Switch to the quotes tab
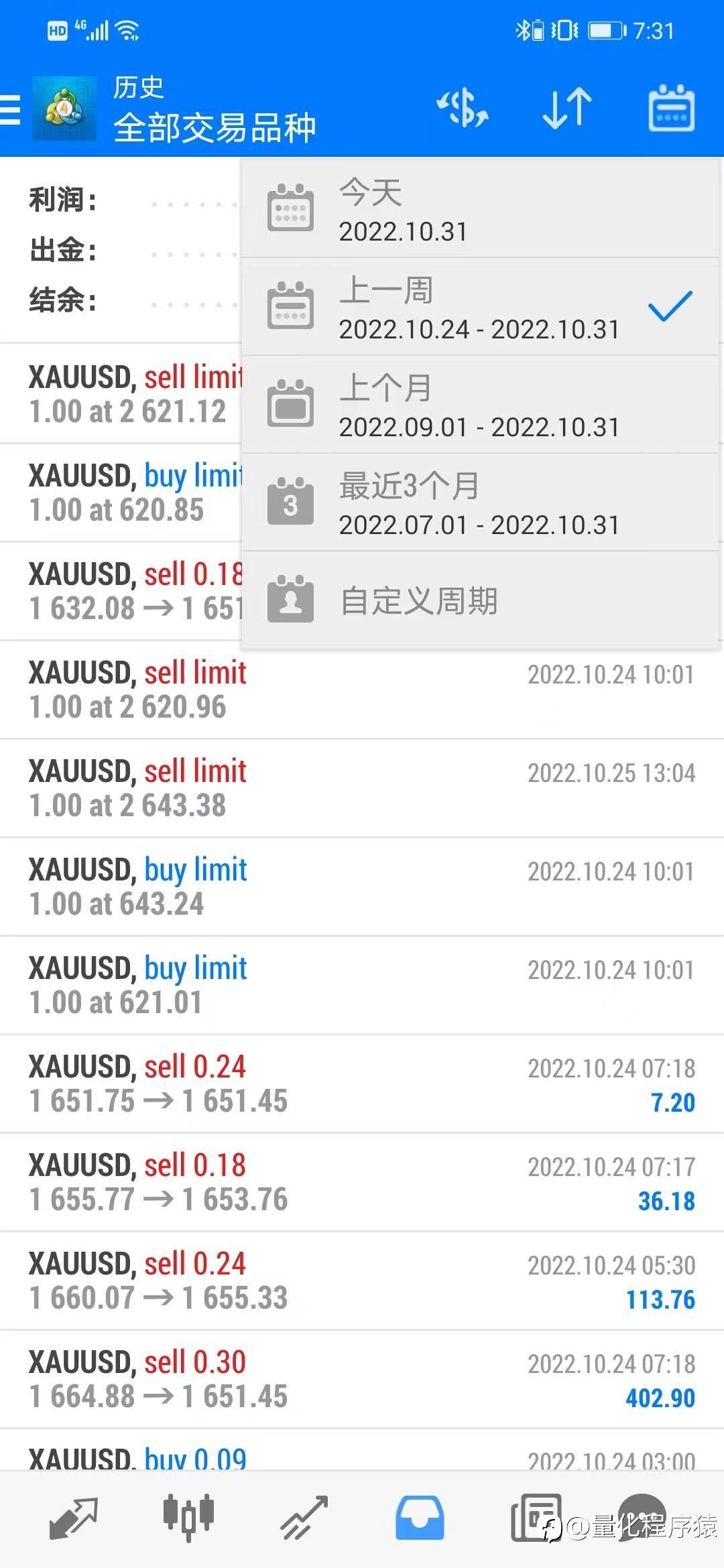Screen dimensions: 724x1568 pyautogui.click(x=73, y=1518)
